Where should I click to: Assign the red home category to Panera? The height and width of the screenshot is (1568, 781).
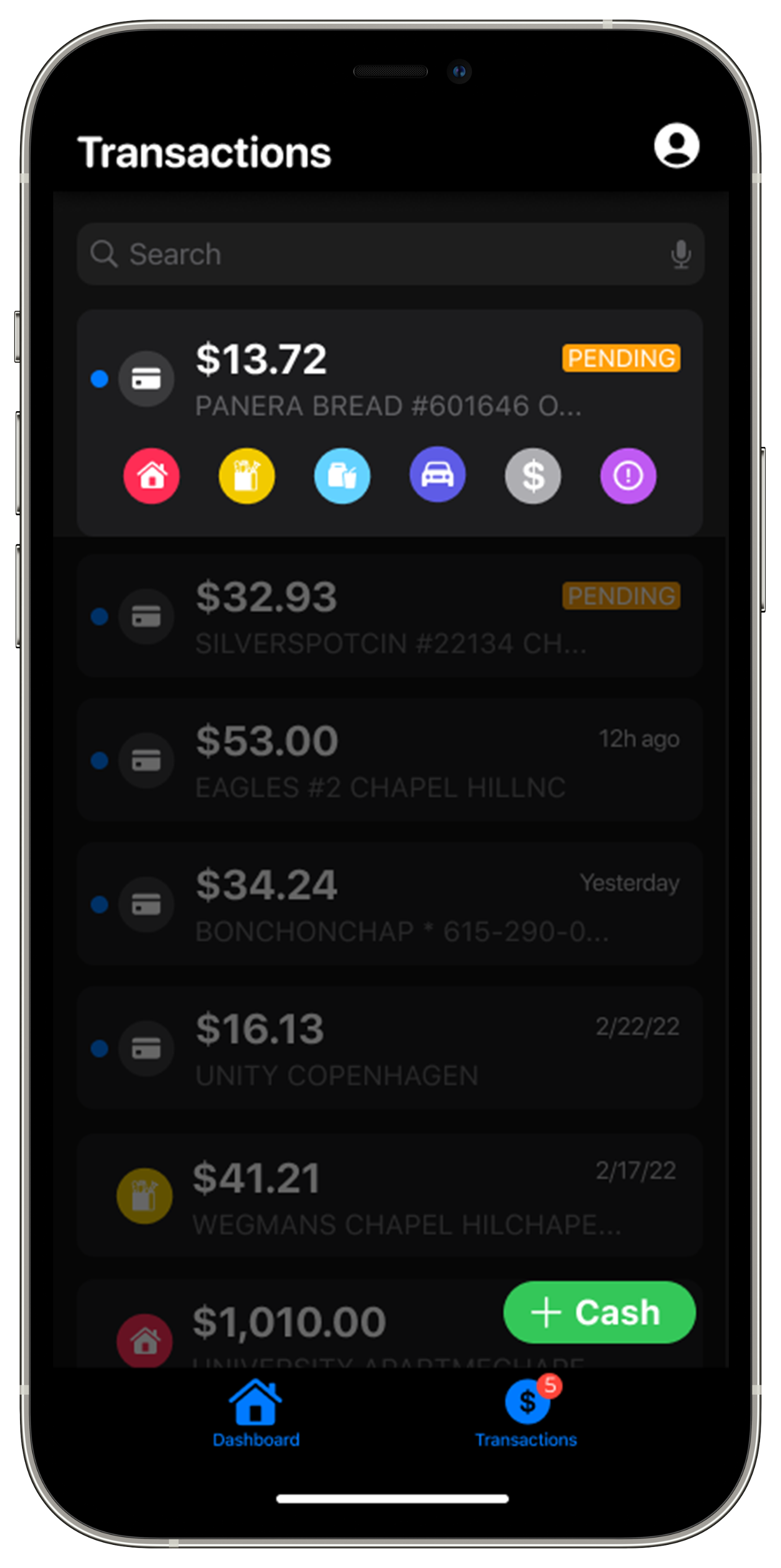pos(152,475)
